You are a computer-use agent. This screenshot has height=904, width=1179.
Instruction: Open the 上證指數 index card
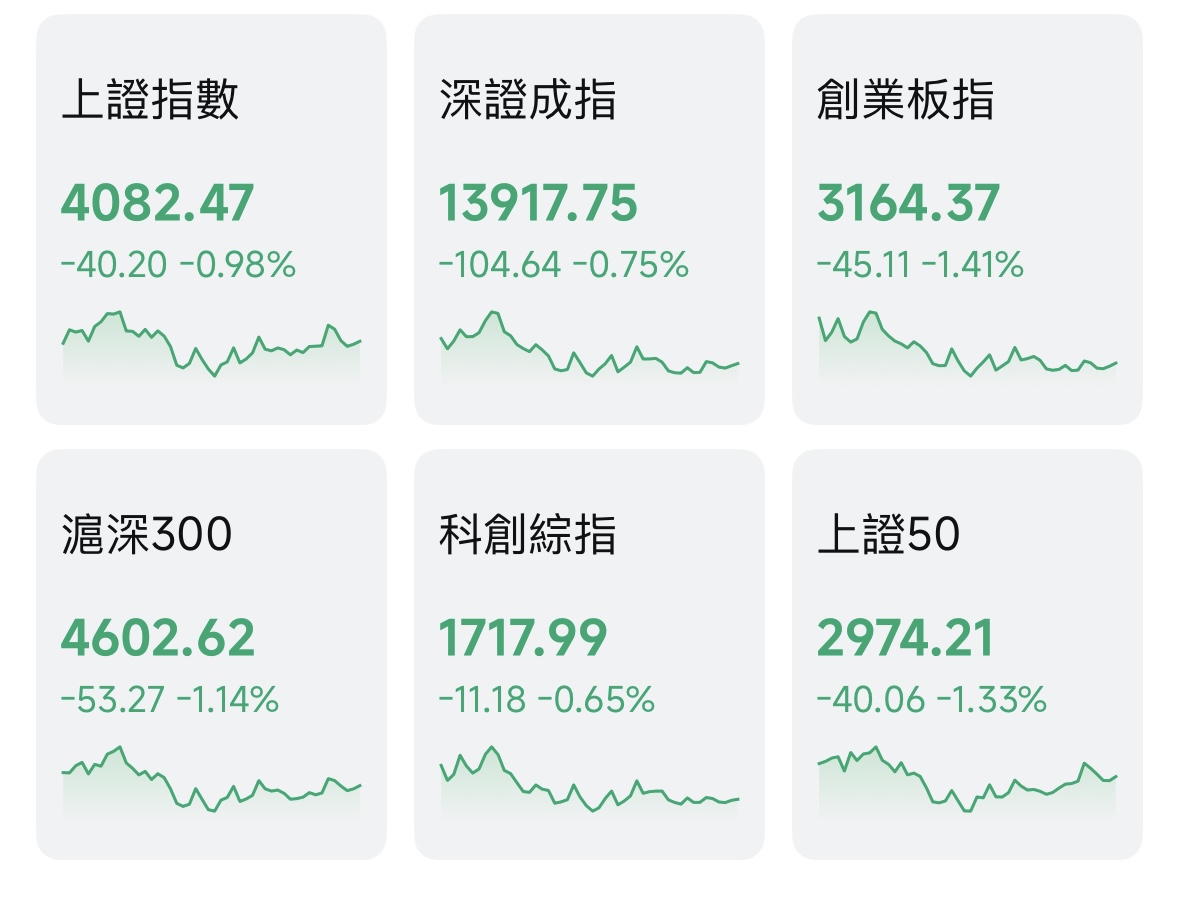coord(211,220)
